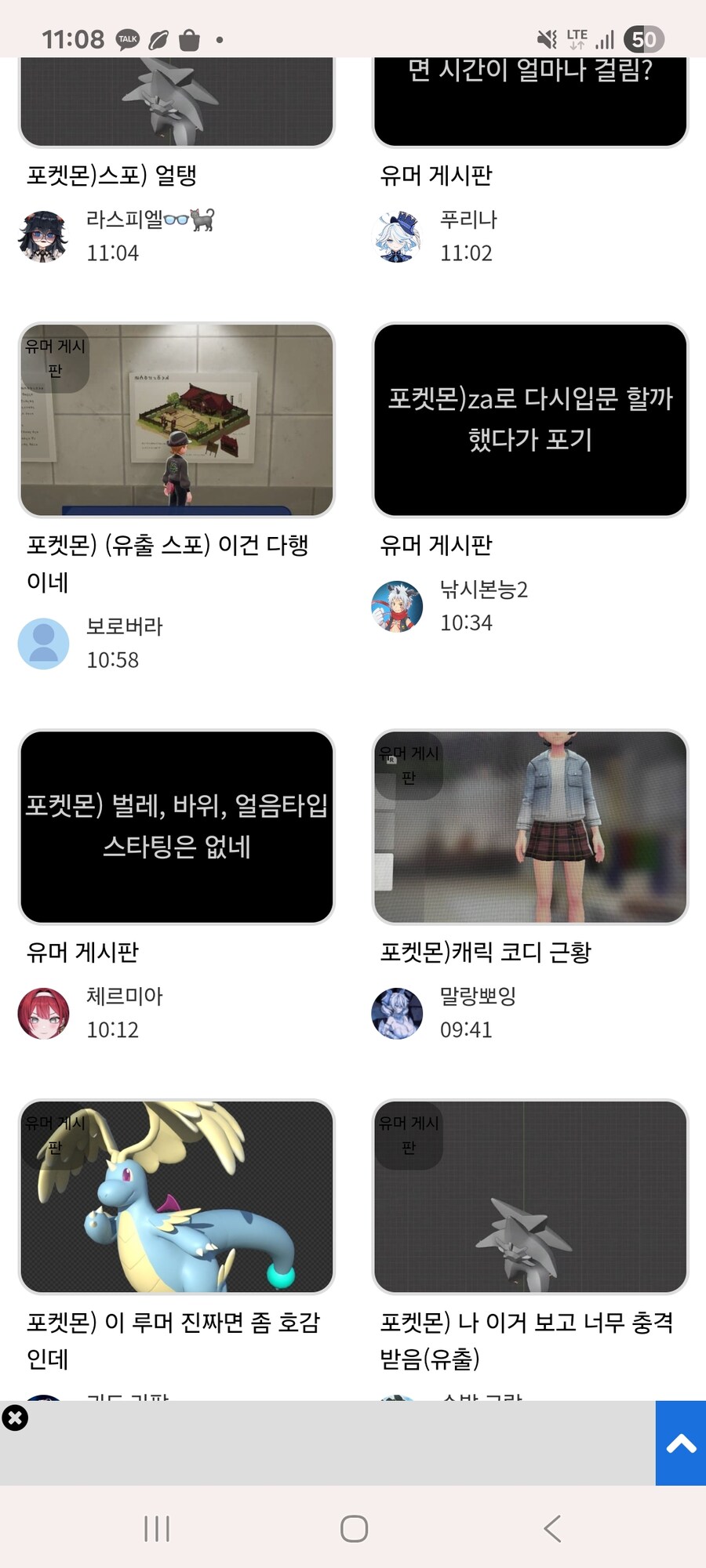Go back using the system back button
Image resolution: width=706 pixels, height=1568 pixels.
point(552,1529)
